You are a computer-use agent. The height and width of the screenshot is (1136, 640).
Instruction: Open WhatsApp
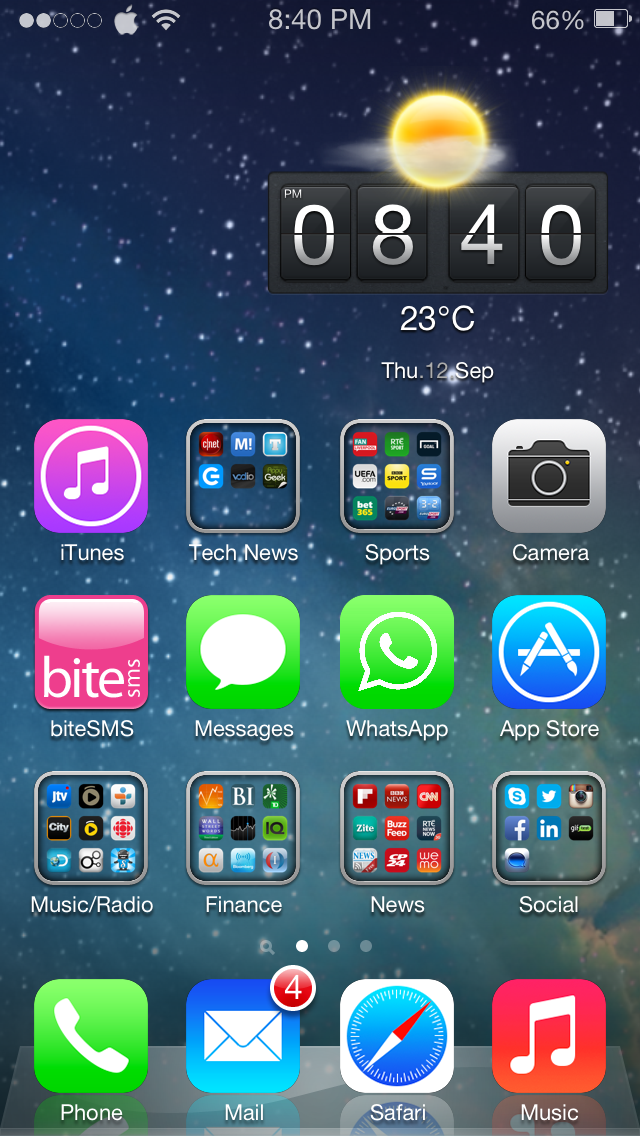[396, 652]
